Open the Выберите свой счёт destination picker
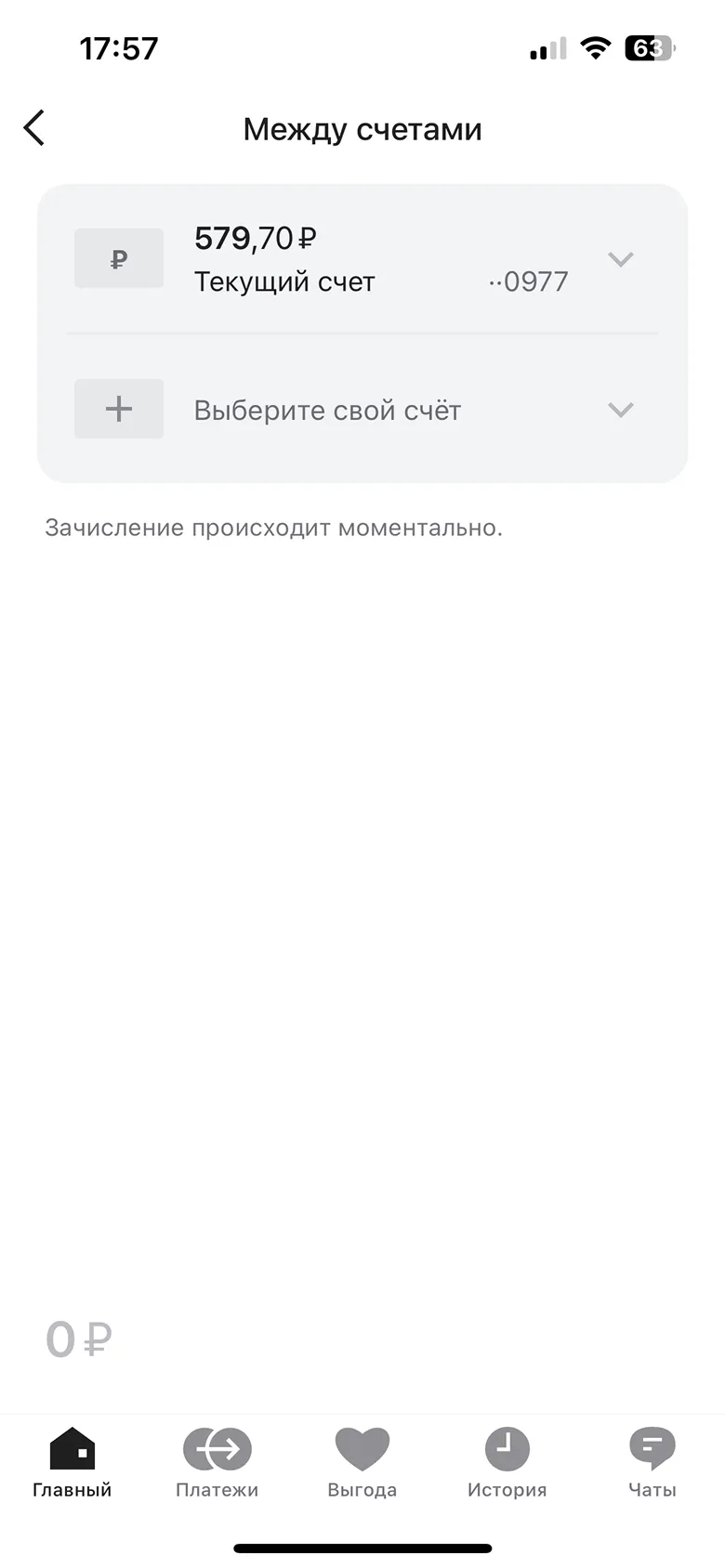 click(x=362, y=410)
